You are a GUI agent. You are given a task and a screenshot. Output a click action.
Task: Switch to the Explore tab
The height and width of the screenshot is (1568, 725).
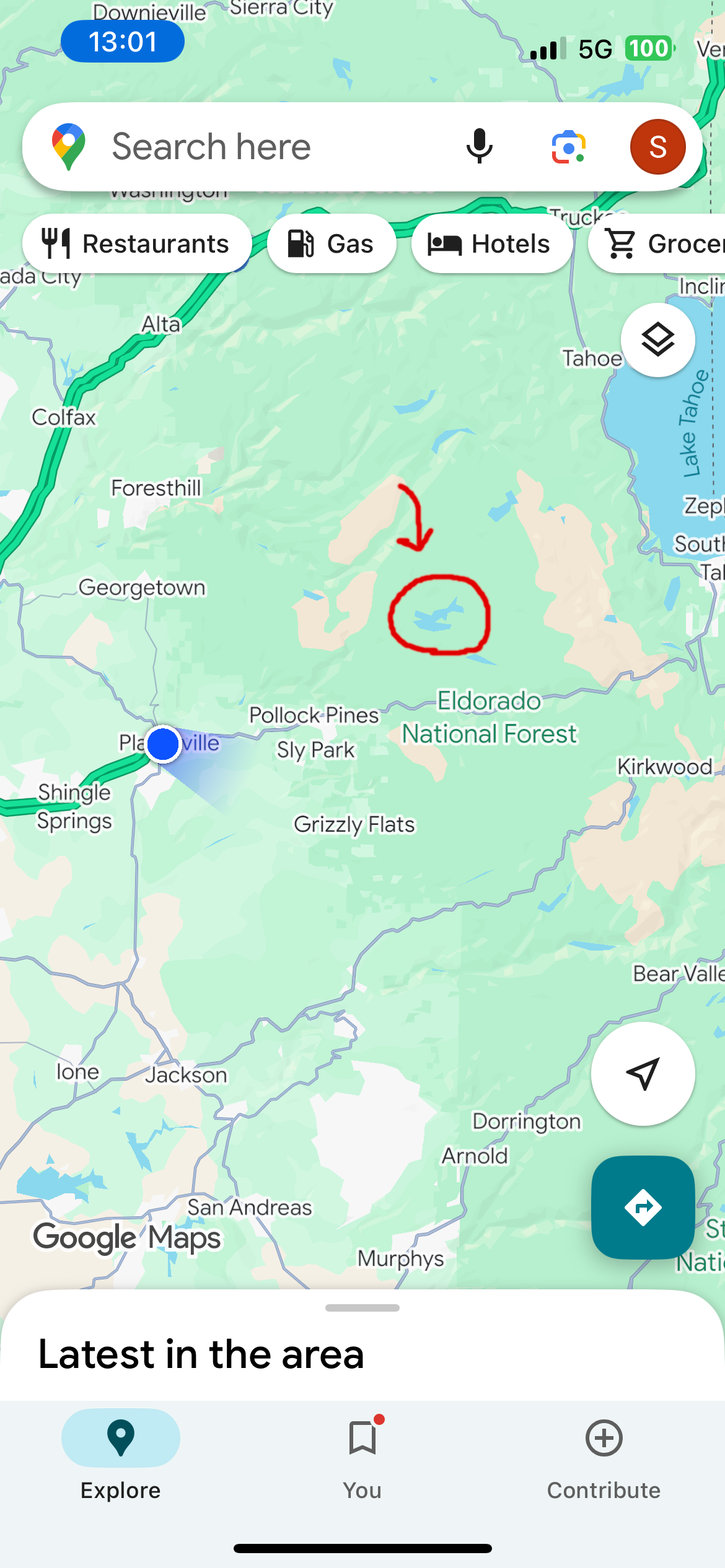click(121, 1454)
